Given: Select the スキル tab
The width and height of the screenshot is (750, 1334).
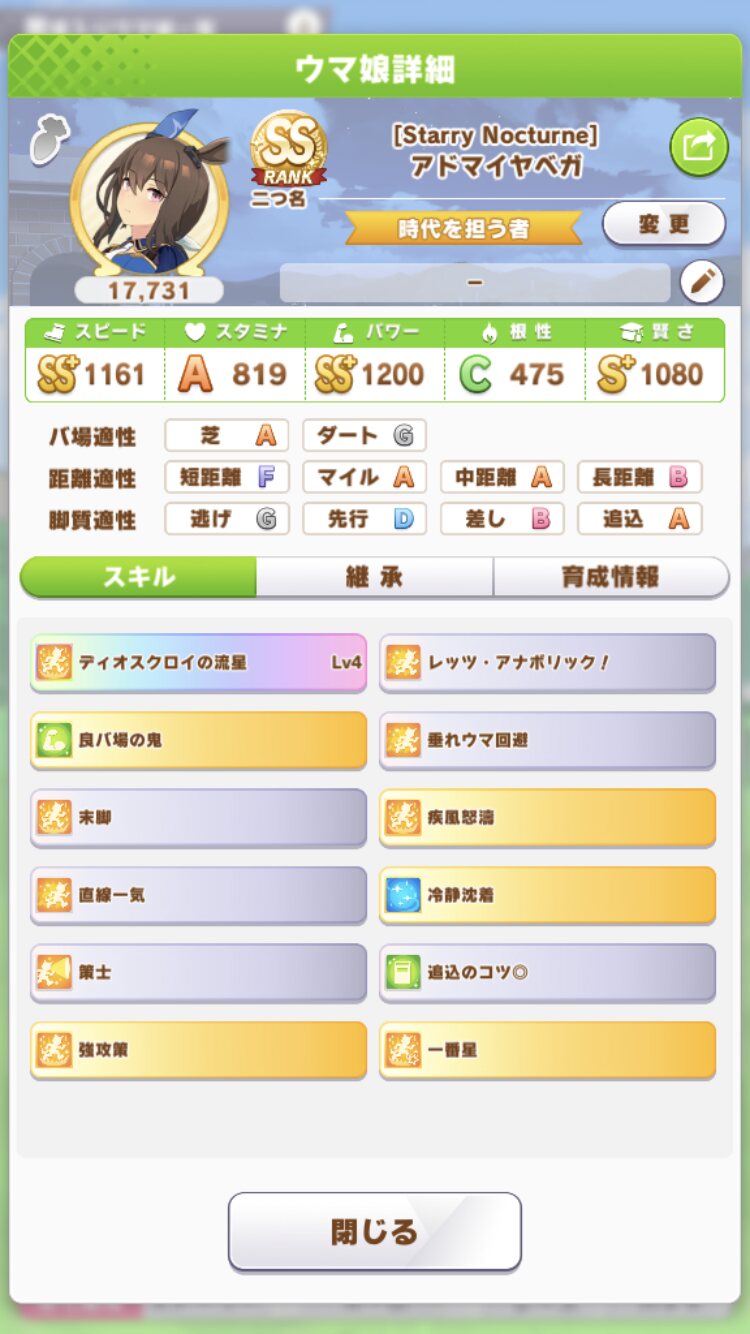Looking at the screenshot, I should click(138, 577).
